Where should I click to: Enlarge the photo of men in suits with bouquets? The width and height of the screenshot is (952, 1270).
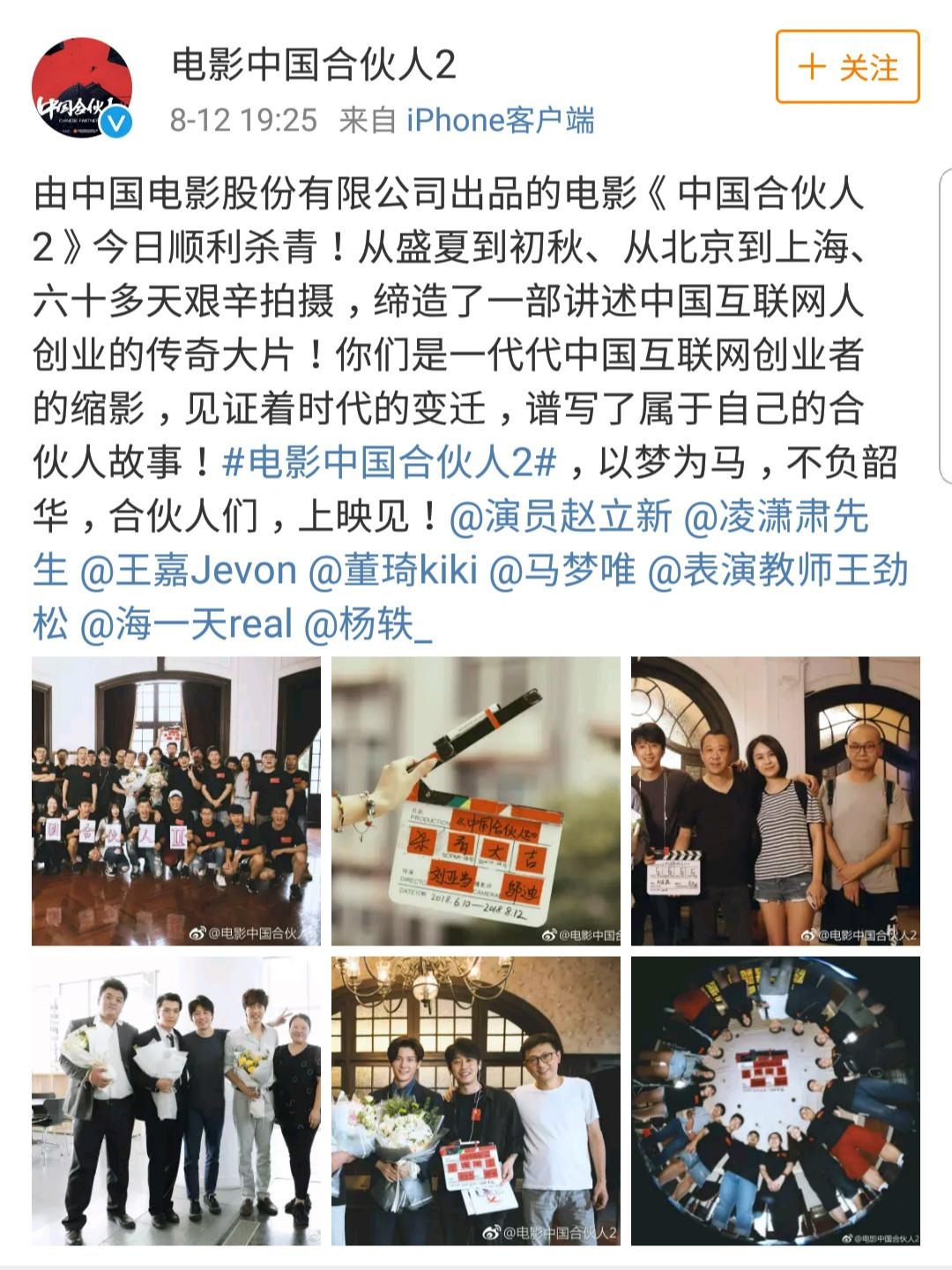pyautogui.click(x=176, y=1101)
